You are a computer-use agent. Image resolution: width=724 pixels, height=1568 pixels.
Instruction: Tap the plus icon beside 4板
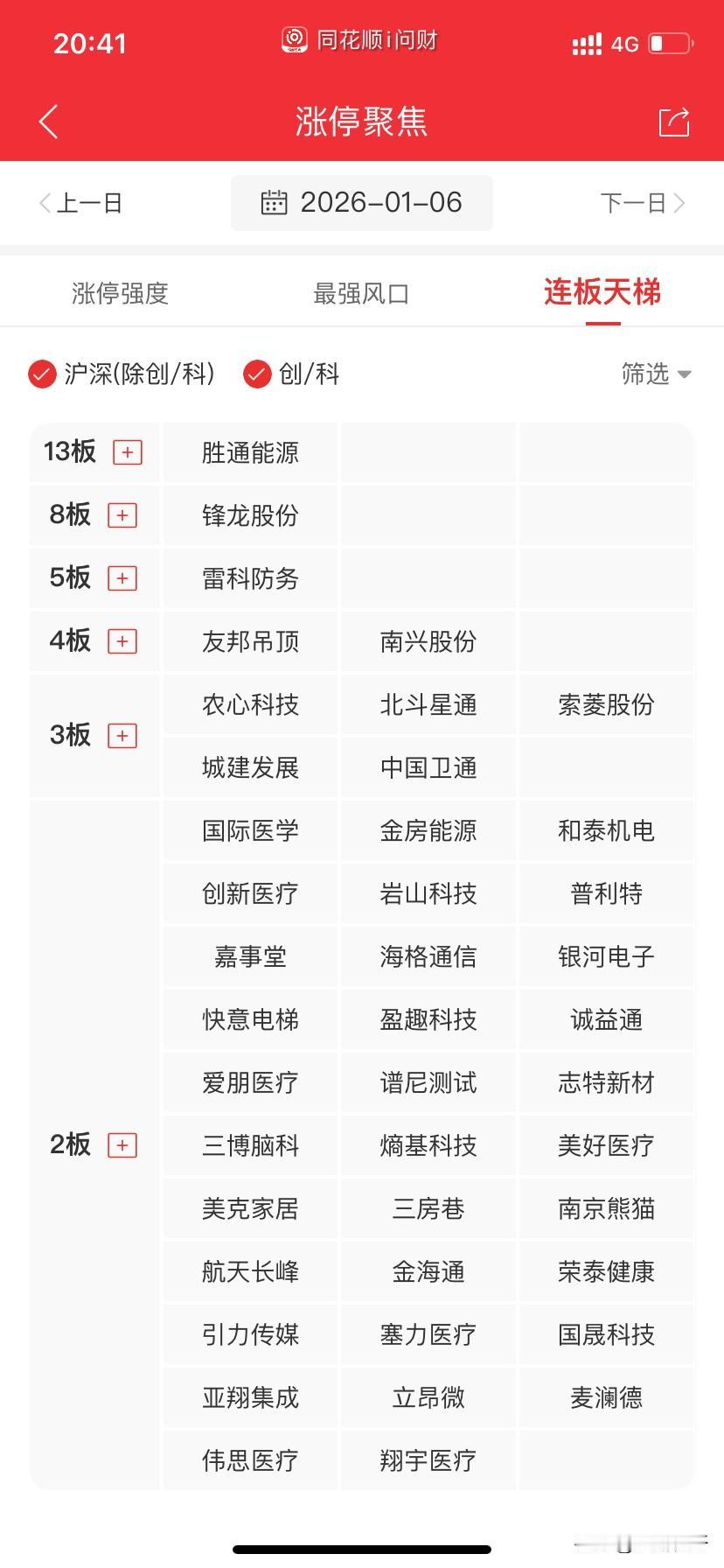point(123,641)
